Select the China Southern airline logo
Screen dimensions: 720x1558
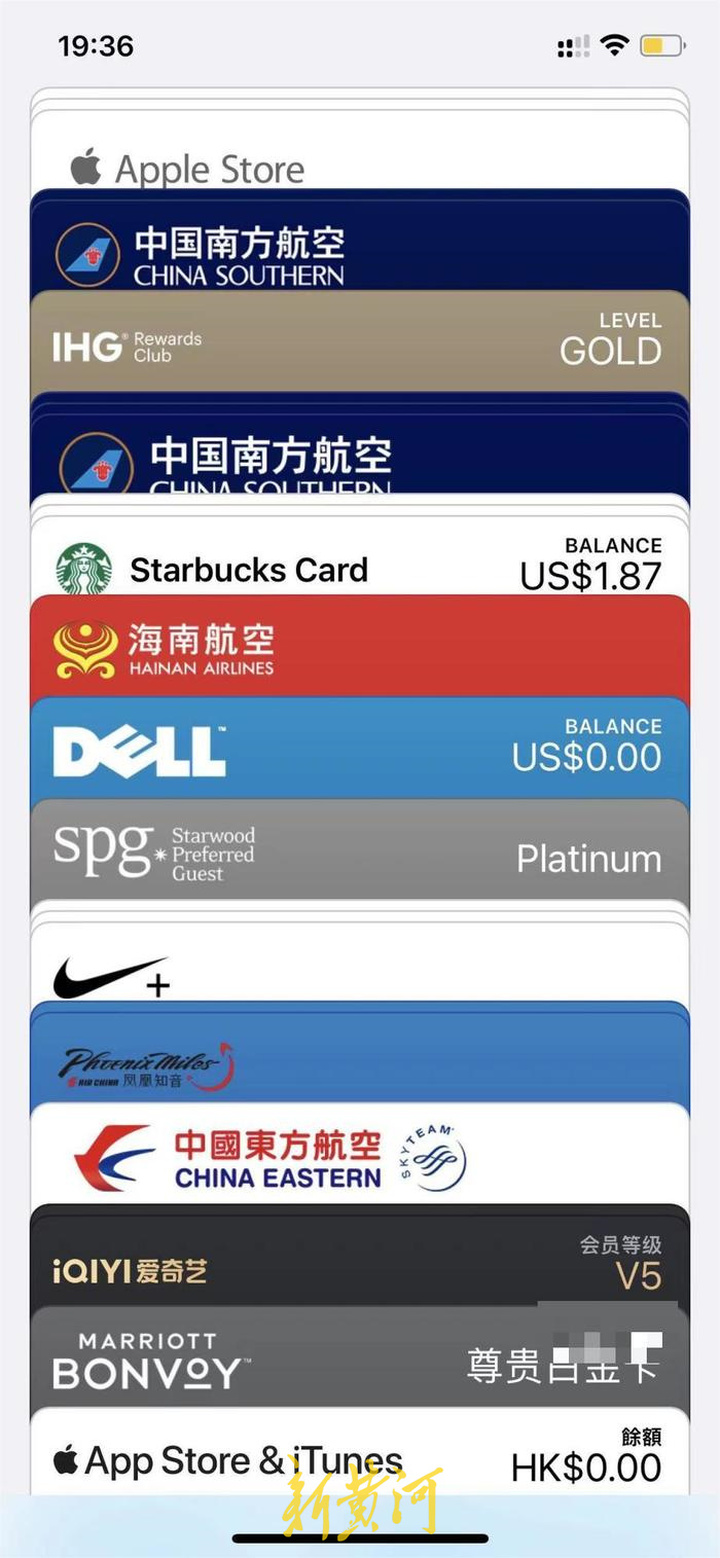(88, 251)
